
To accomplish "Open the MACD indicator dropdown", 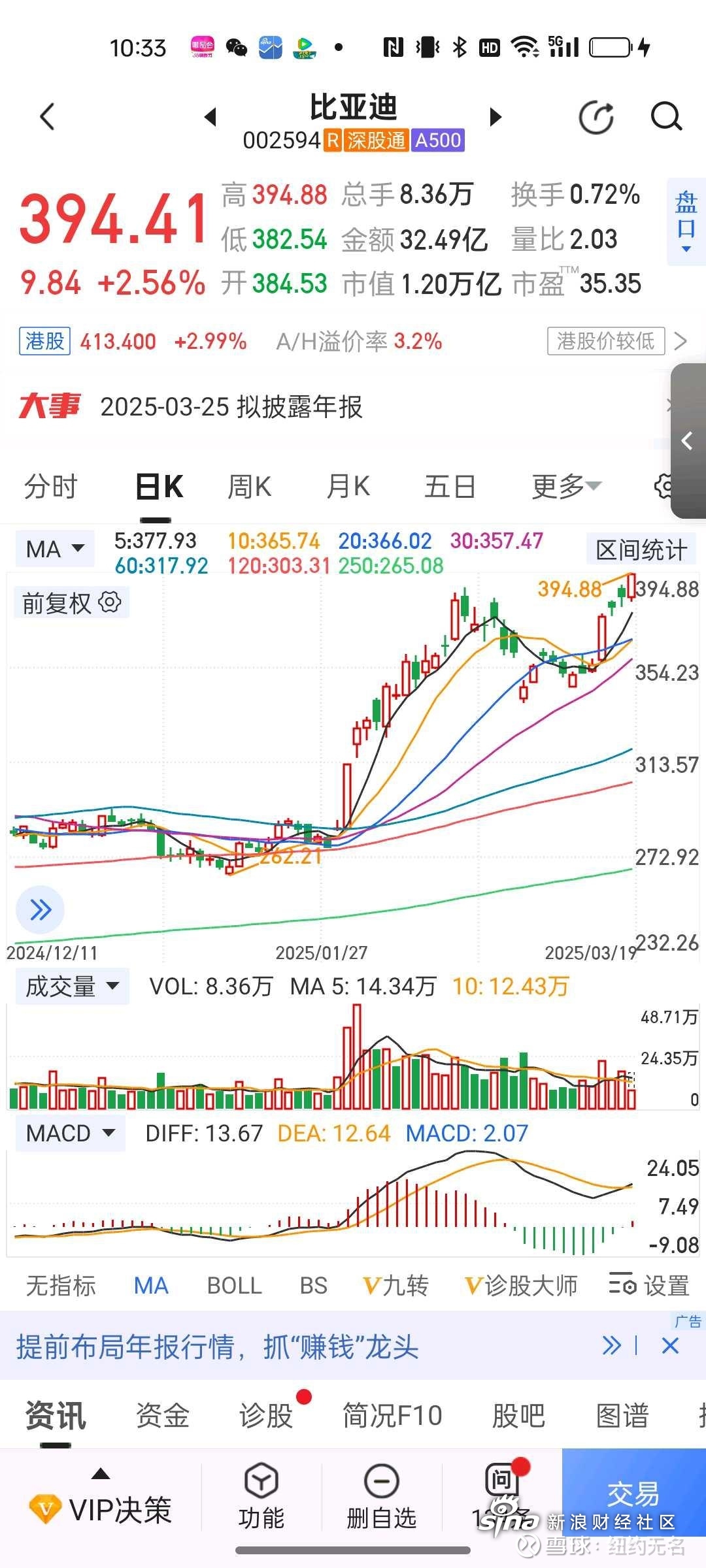I will pos(70,1133).
